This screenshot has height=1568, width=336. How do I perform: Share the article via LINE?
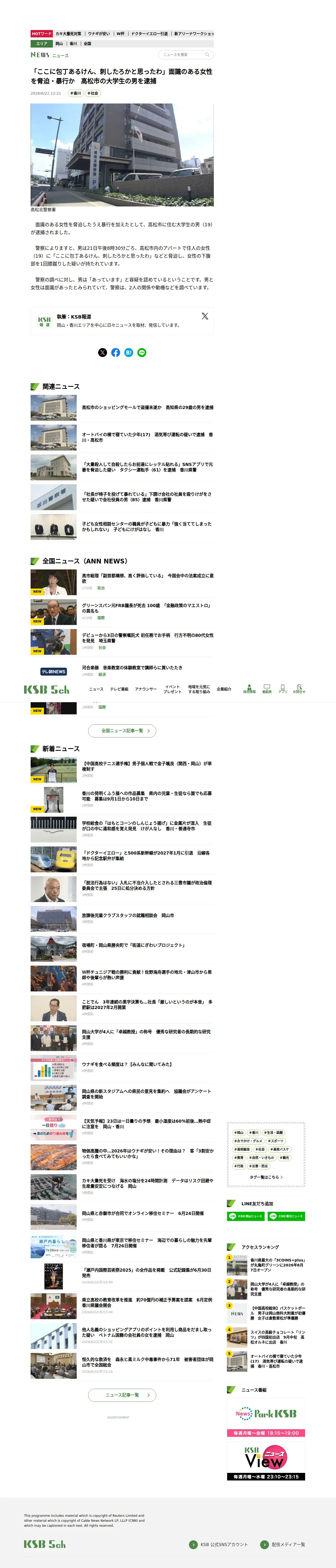tap(142, 353)
